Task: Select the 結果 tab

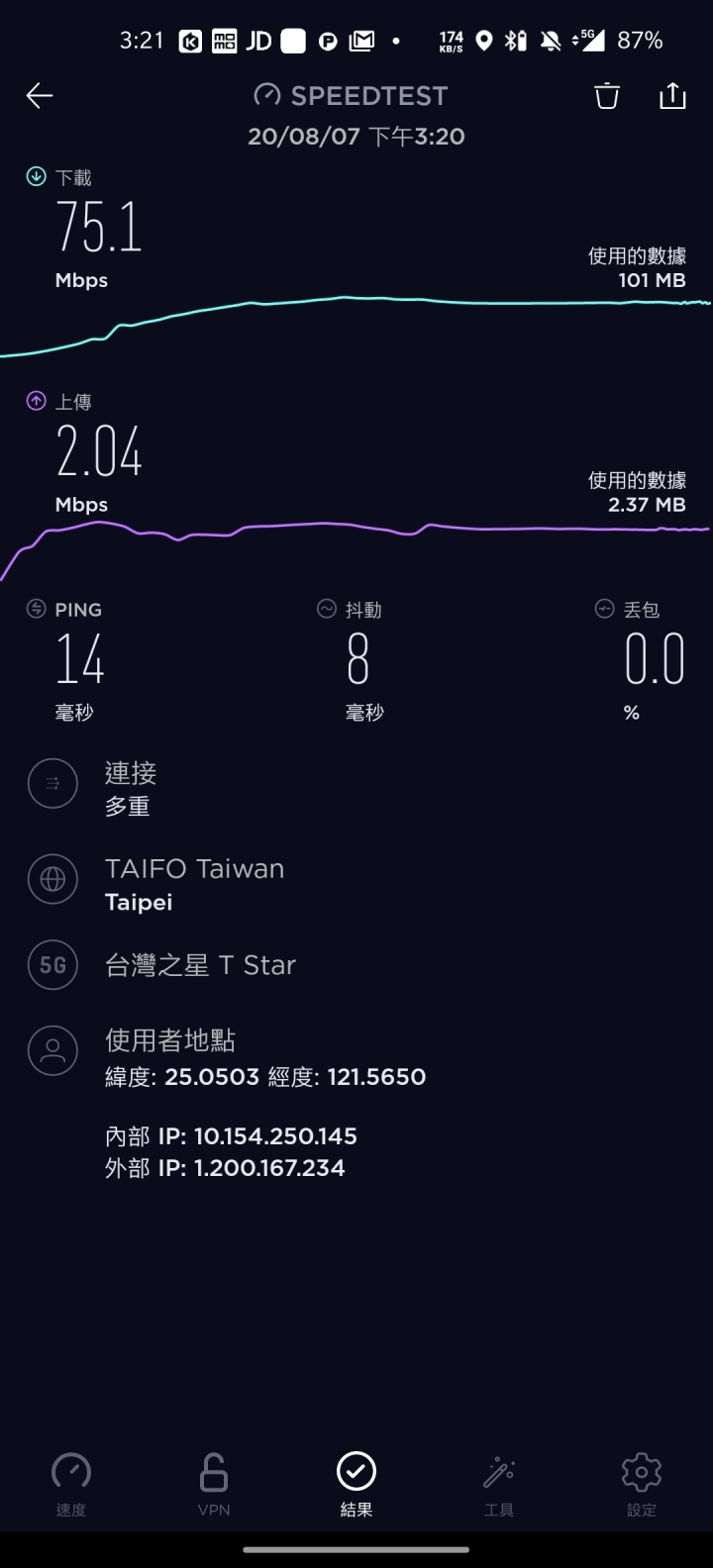Action: pyautogui.click(x=356, y=1484)
